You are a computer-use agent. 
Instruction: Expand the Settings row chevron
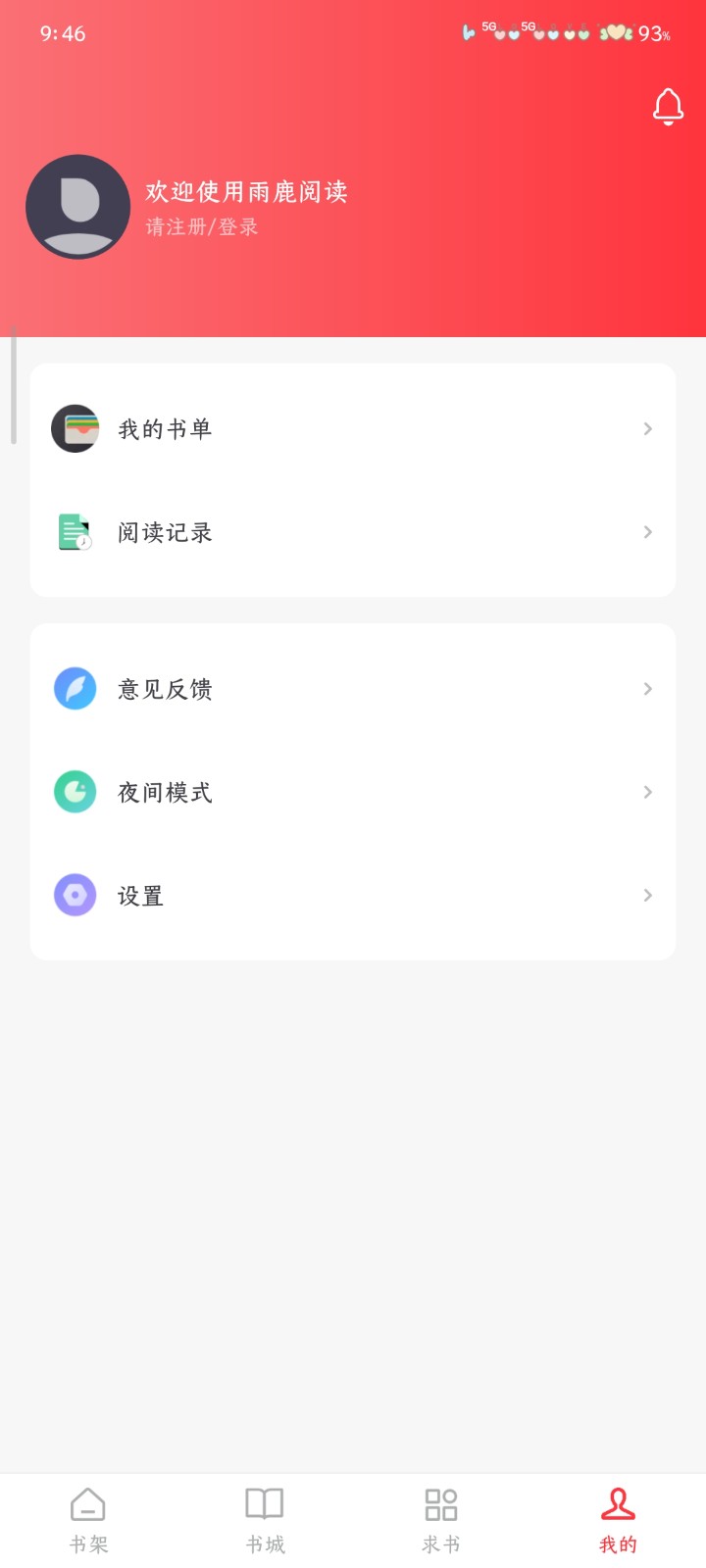point(647,895)
